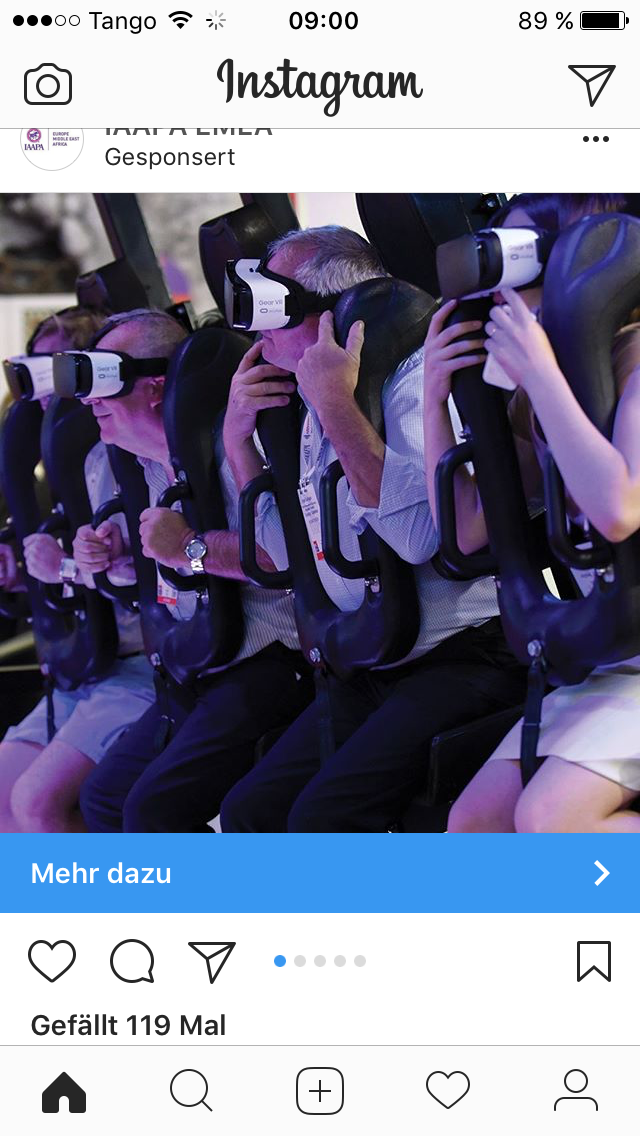
Task: Open the IAAPA EMEA profile picture
Action: [52, 146]
